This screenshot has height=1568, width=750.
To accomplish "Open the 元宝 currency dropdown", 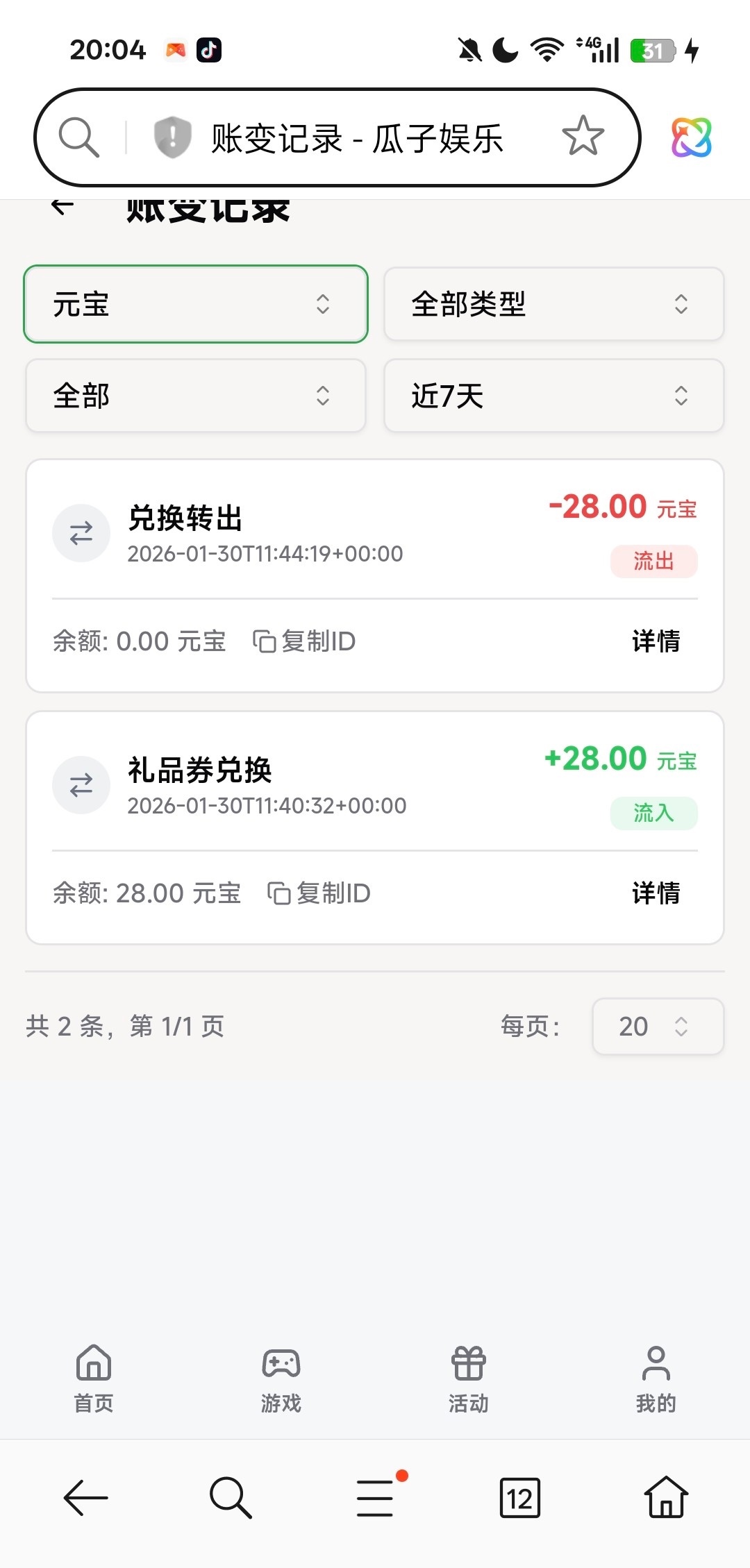I will click(196, 304).
